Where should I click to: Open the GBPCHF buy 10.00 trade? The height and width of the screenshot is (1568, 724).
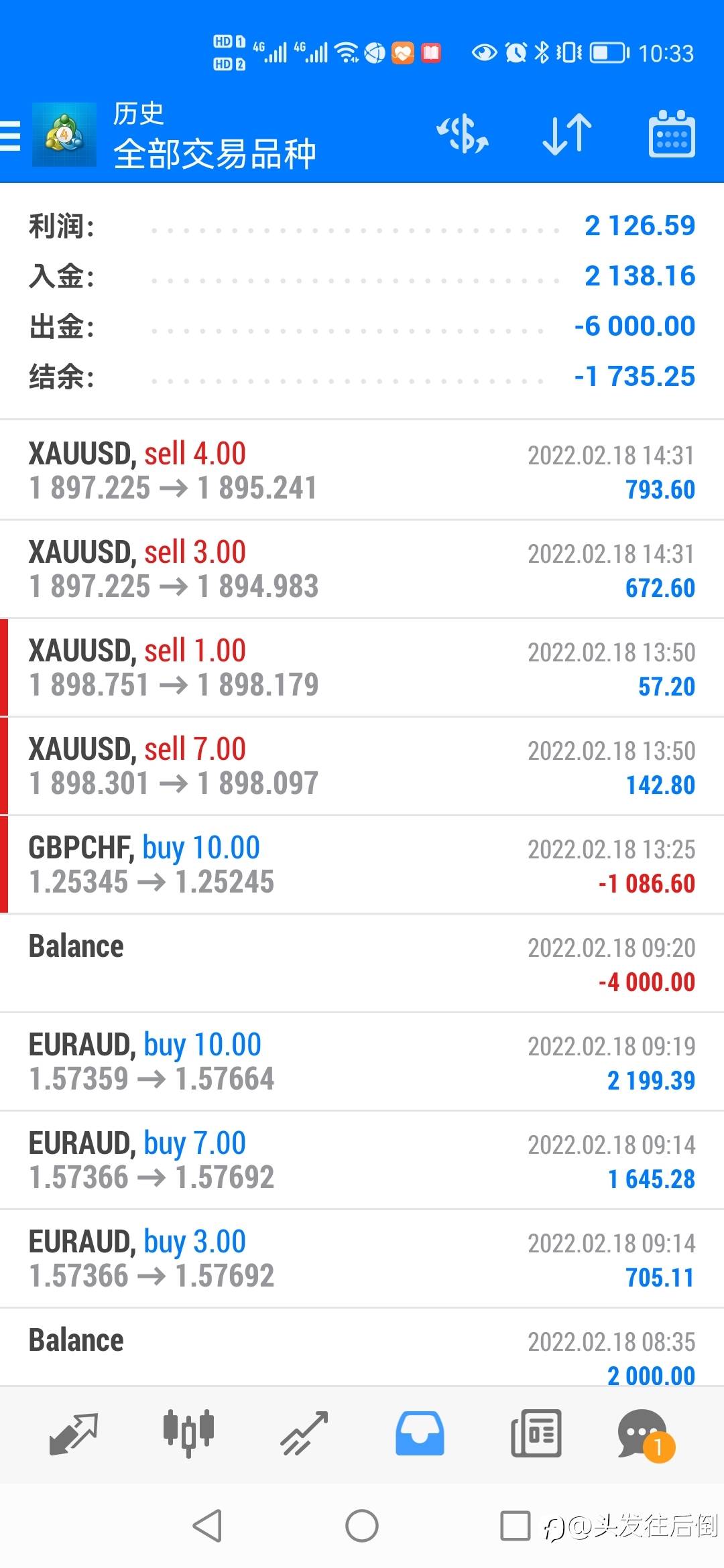[362, 864]
